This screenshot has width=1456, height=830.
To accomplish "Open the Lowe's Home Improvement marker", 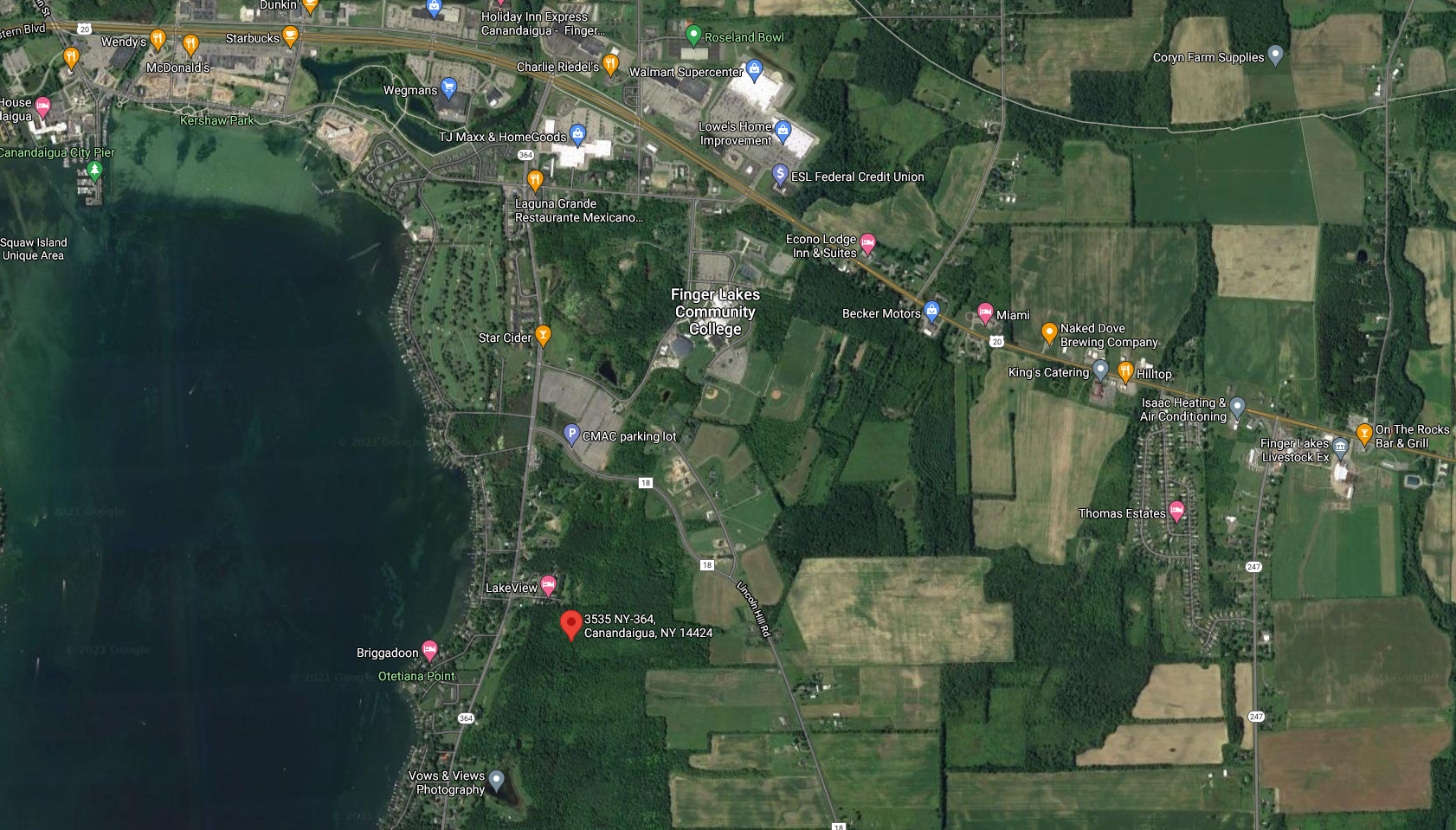I will 783,131.
